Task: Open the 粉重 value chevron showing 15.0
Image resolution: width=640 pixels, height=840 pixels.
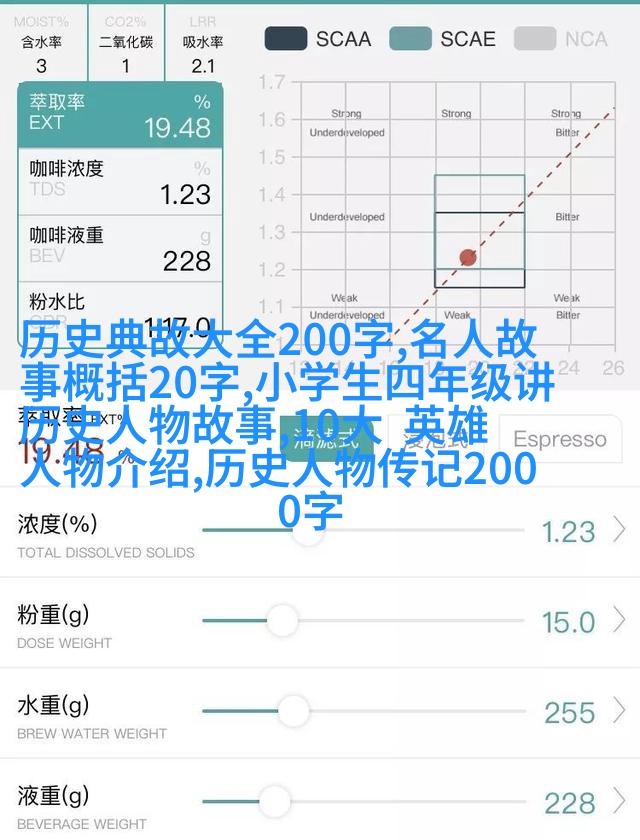Action: point(620,622)
